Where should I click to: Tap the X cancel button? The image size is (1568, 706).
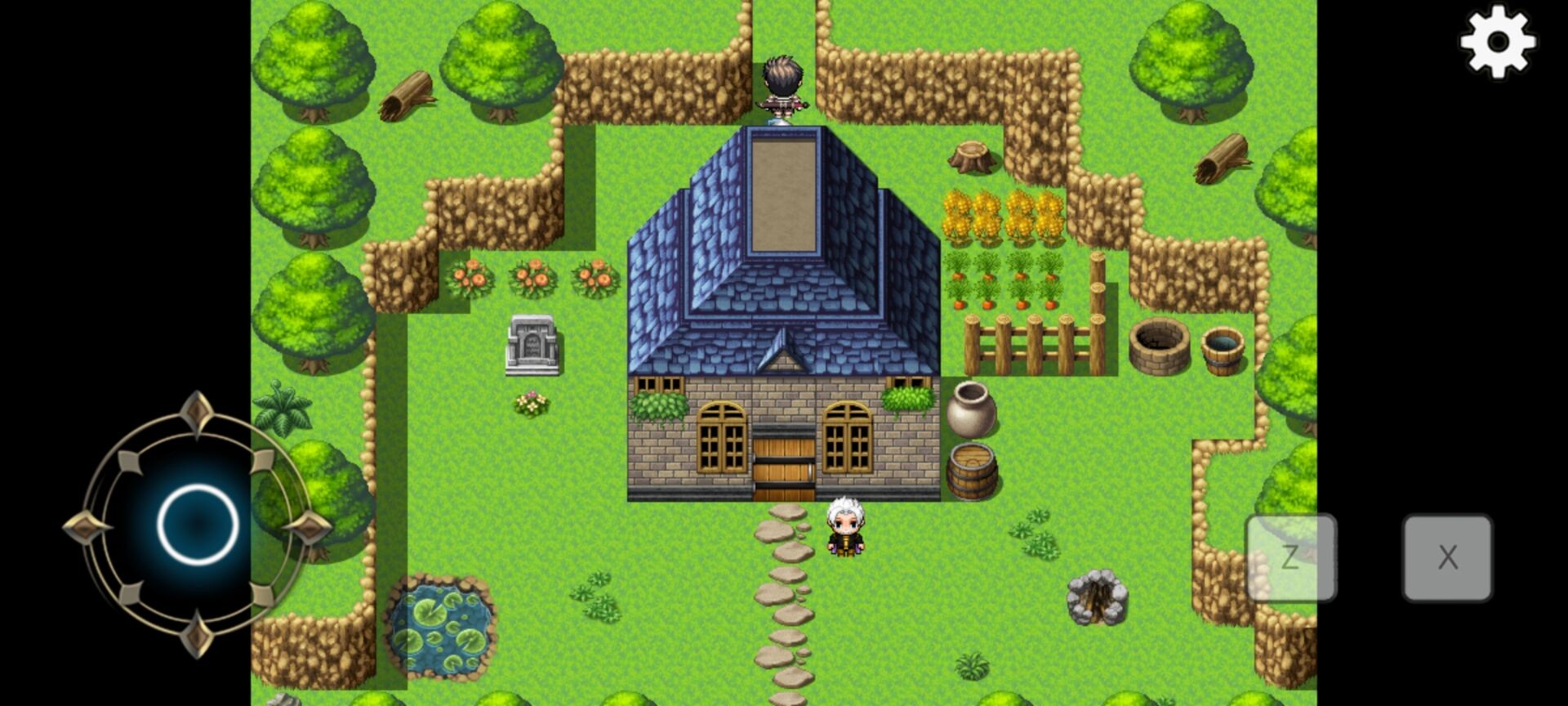click(x=1447, y=558)
